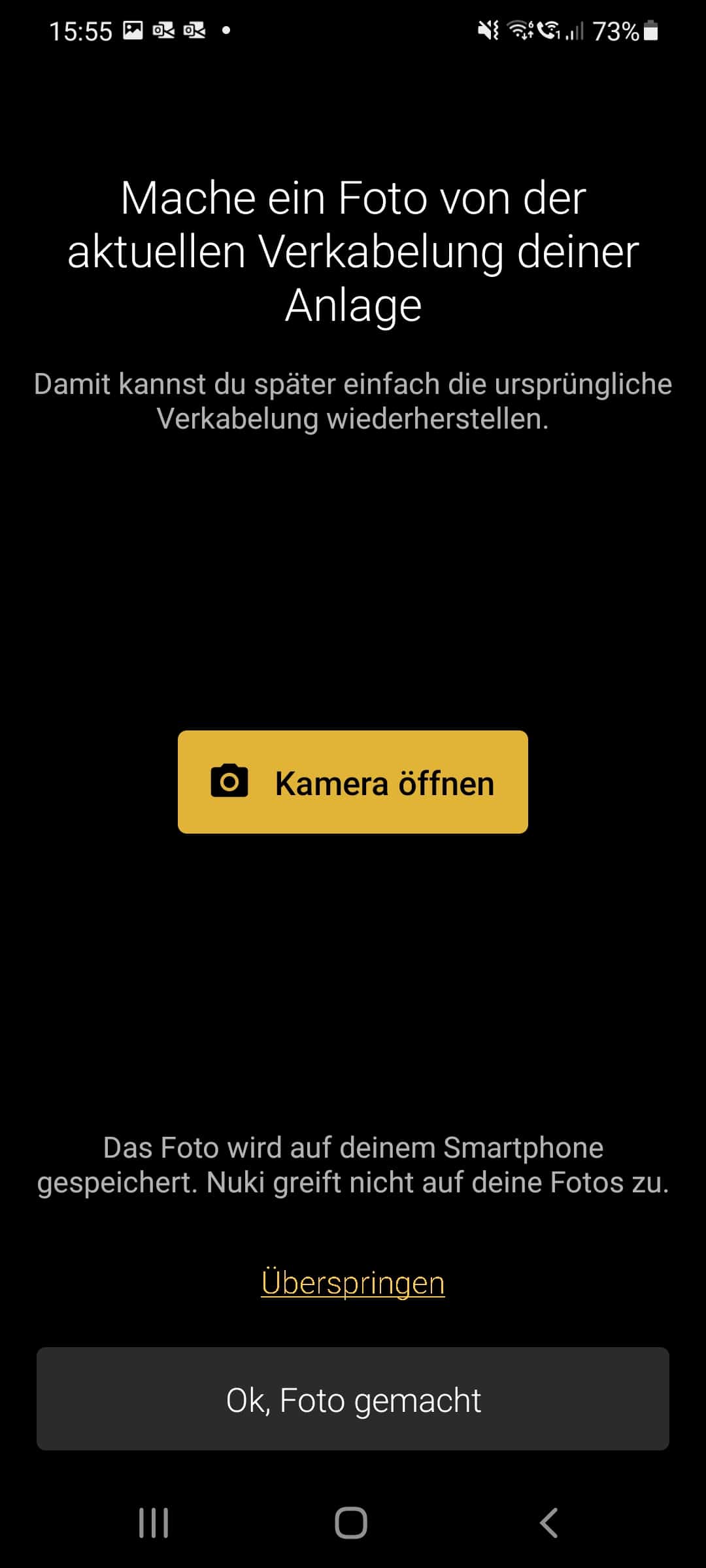This screenshot has width=706, height=1568.
Task: Go back using the system back button
Action: click(x=549, y=1522)
